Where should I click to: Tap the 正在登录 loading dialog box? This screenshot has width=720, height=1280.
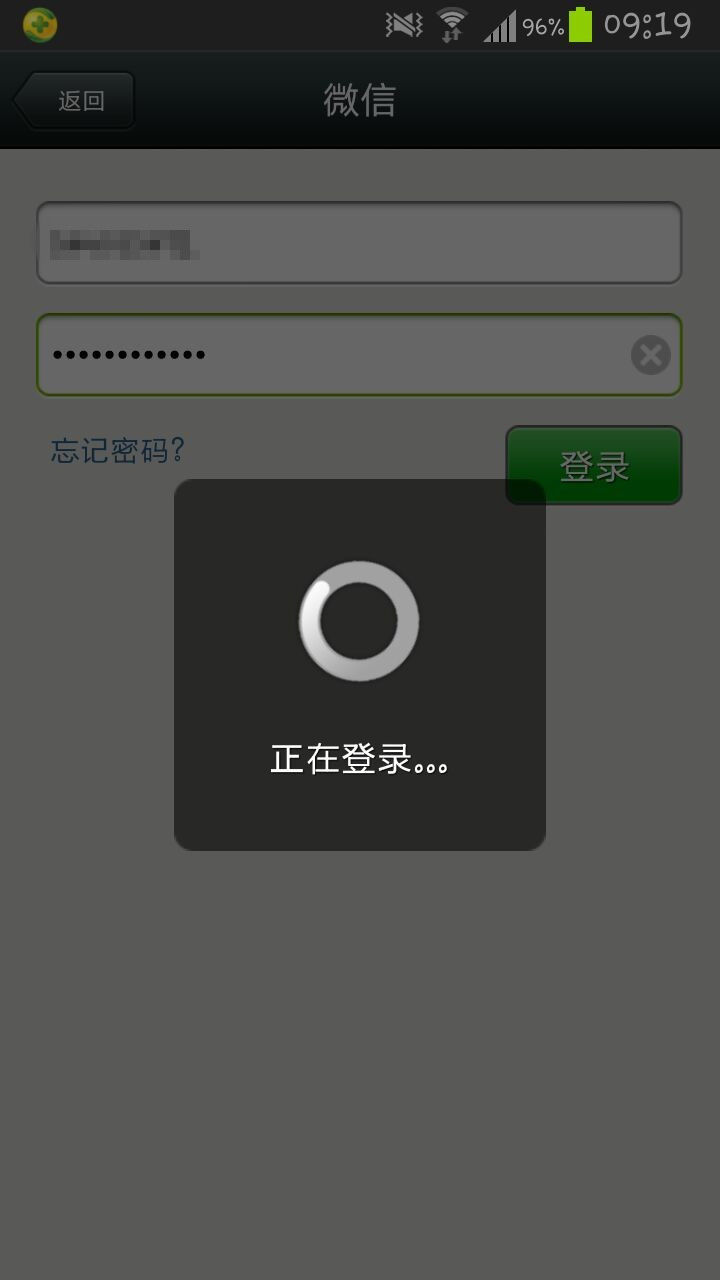[x=359, y=665]
